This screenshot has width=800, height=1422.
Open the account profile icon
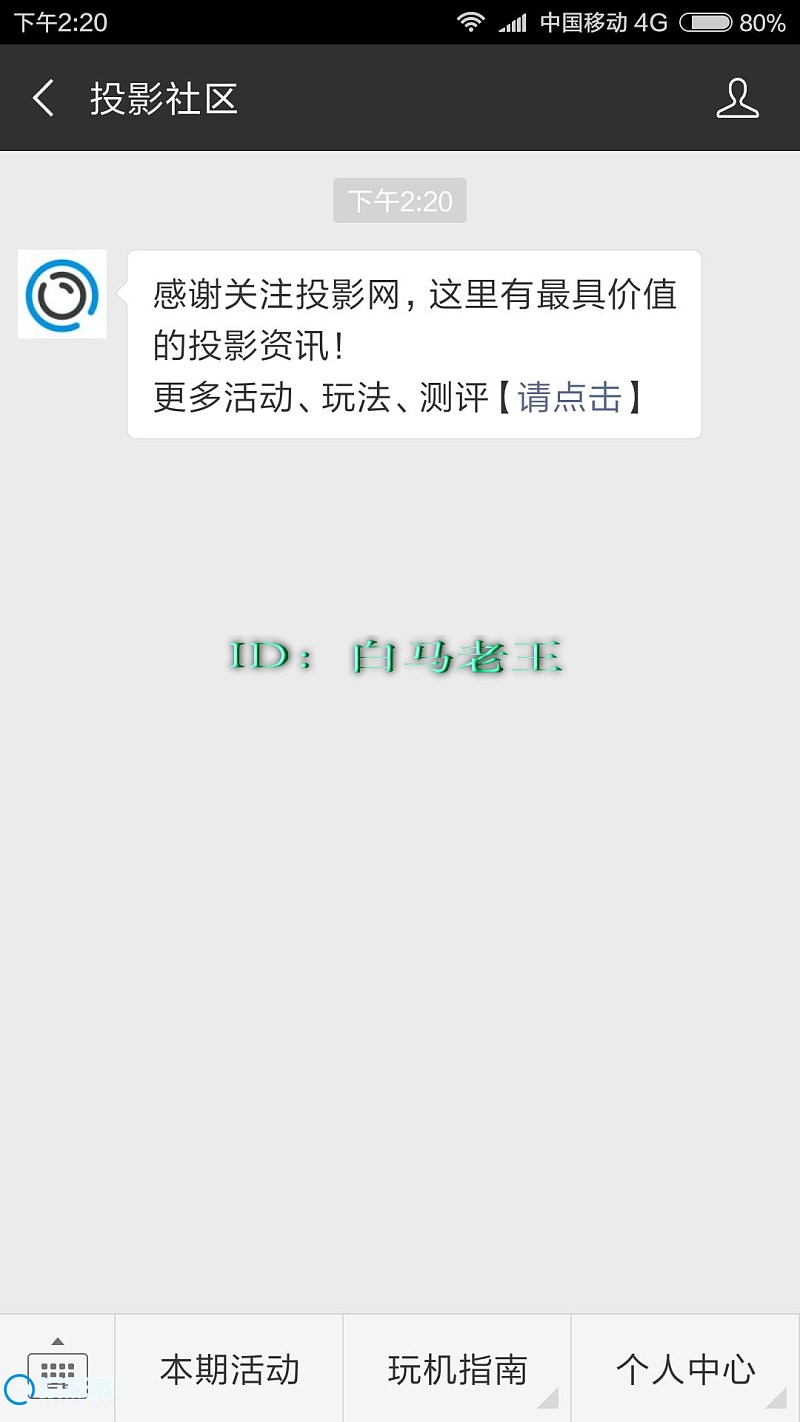coord(737,99)
